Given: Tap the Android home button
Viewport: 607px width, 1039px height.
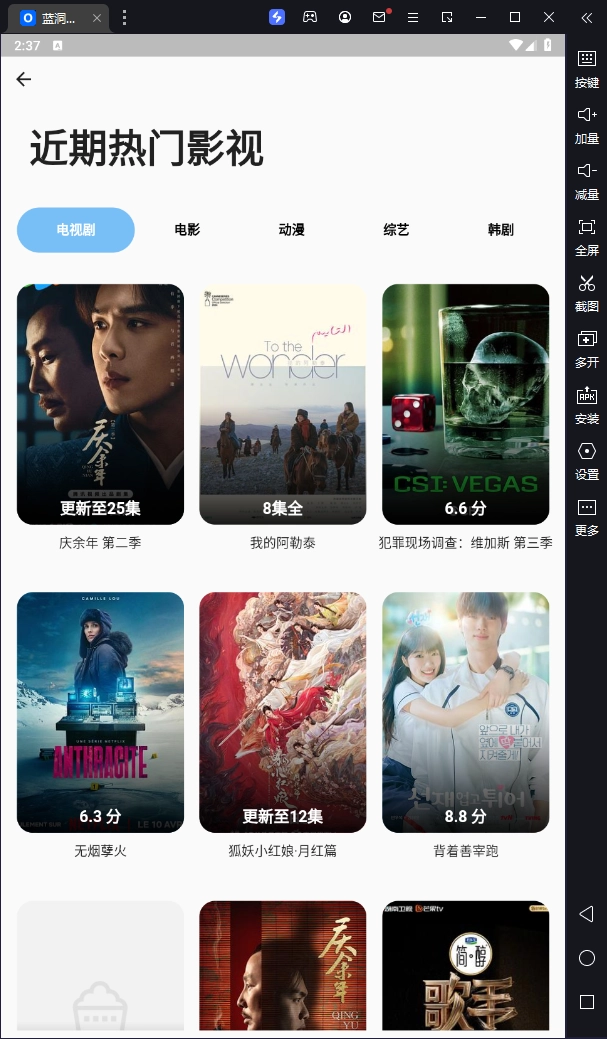Looking at the screenshot, I should 587,958.
